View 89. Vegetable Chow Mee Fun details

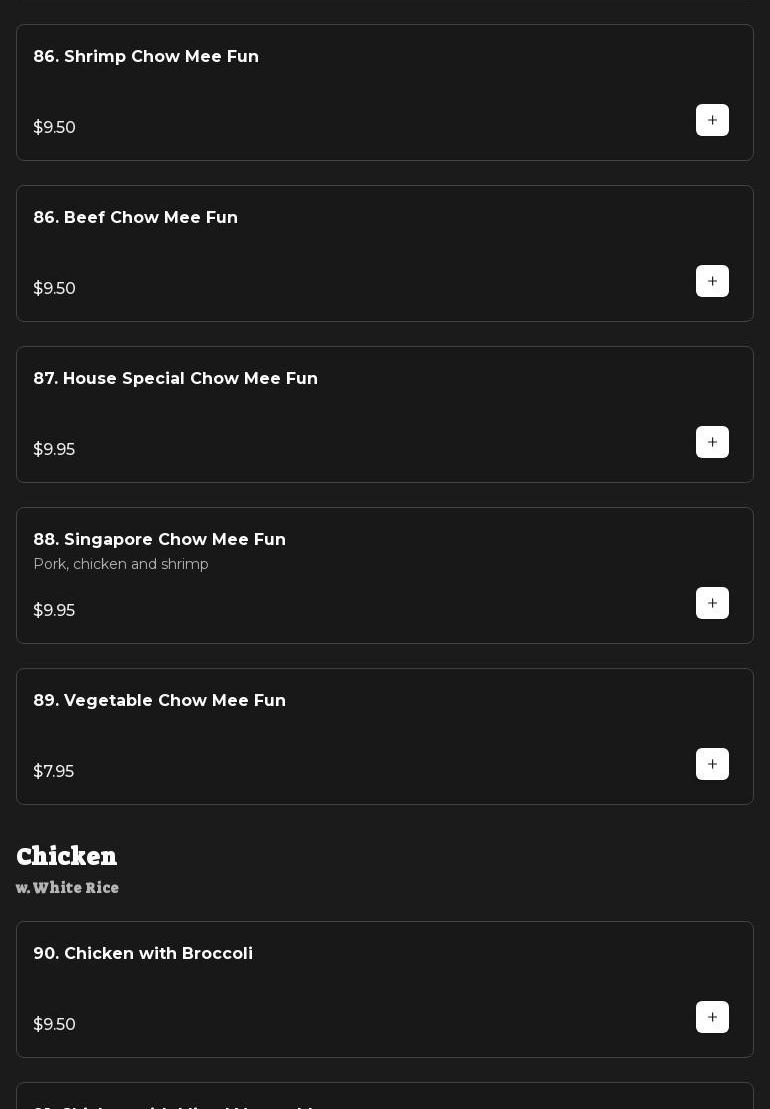(160, 701)
